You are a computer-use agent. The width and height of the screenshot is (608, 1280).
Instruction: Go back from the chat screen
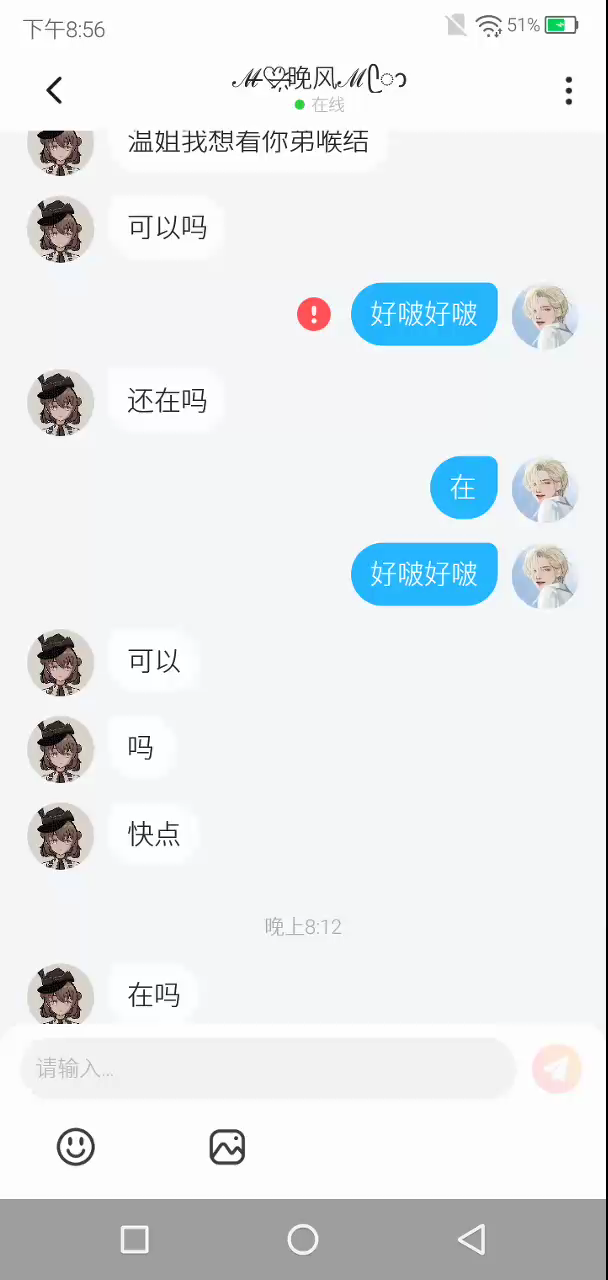[x=54, y=90]
